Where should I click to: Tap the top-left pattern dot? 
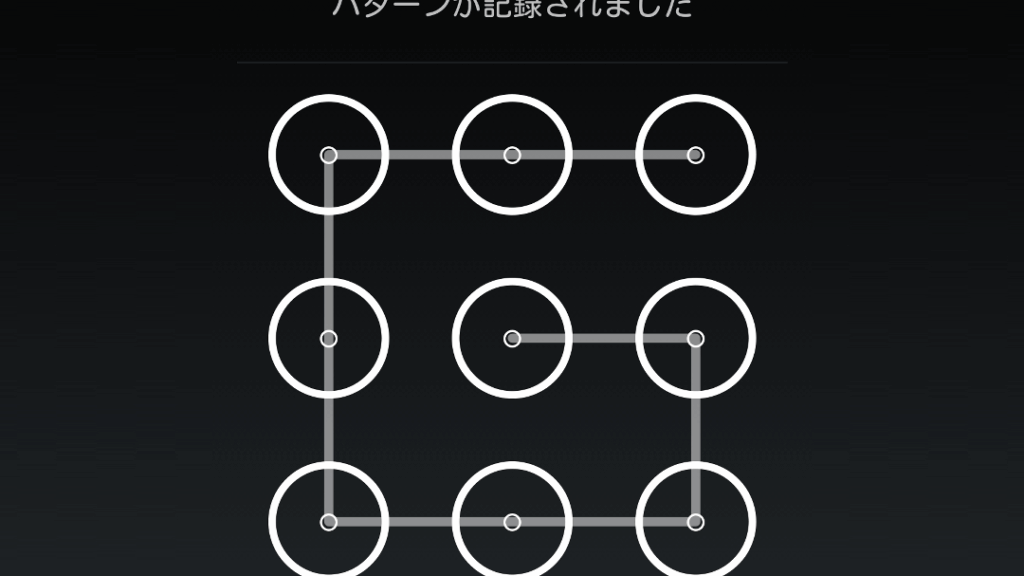pyautogui.click(x=328, y=155)
